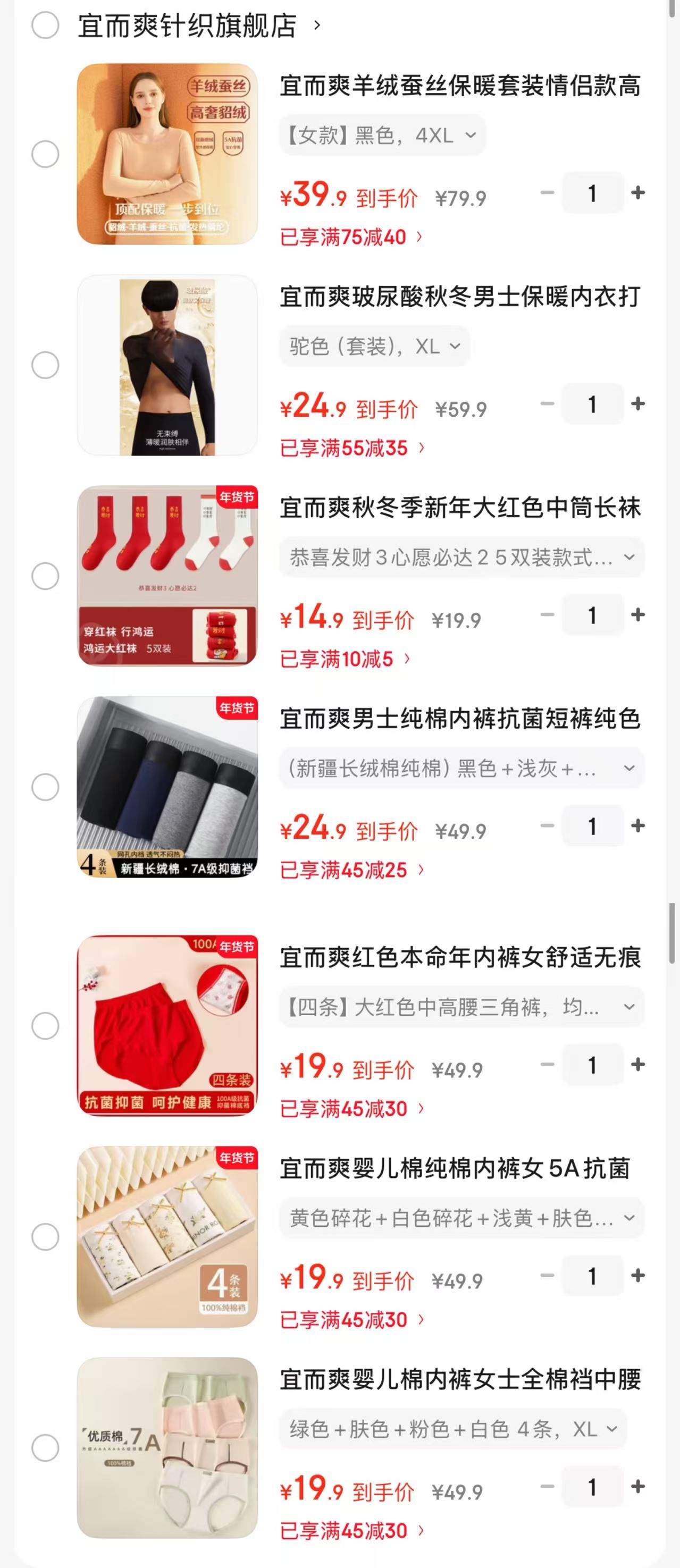Open the 黄色碎花+白色碎花 variant dropdown

(461, 1218)
